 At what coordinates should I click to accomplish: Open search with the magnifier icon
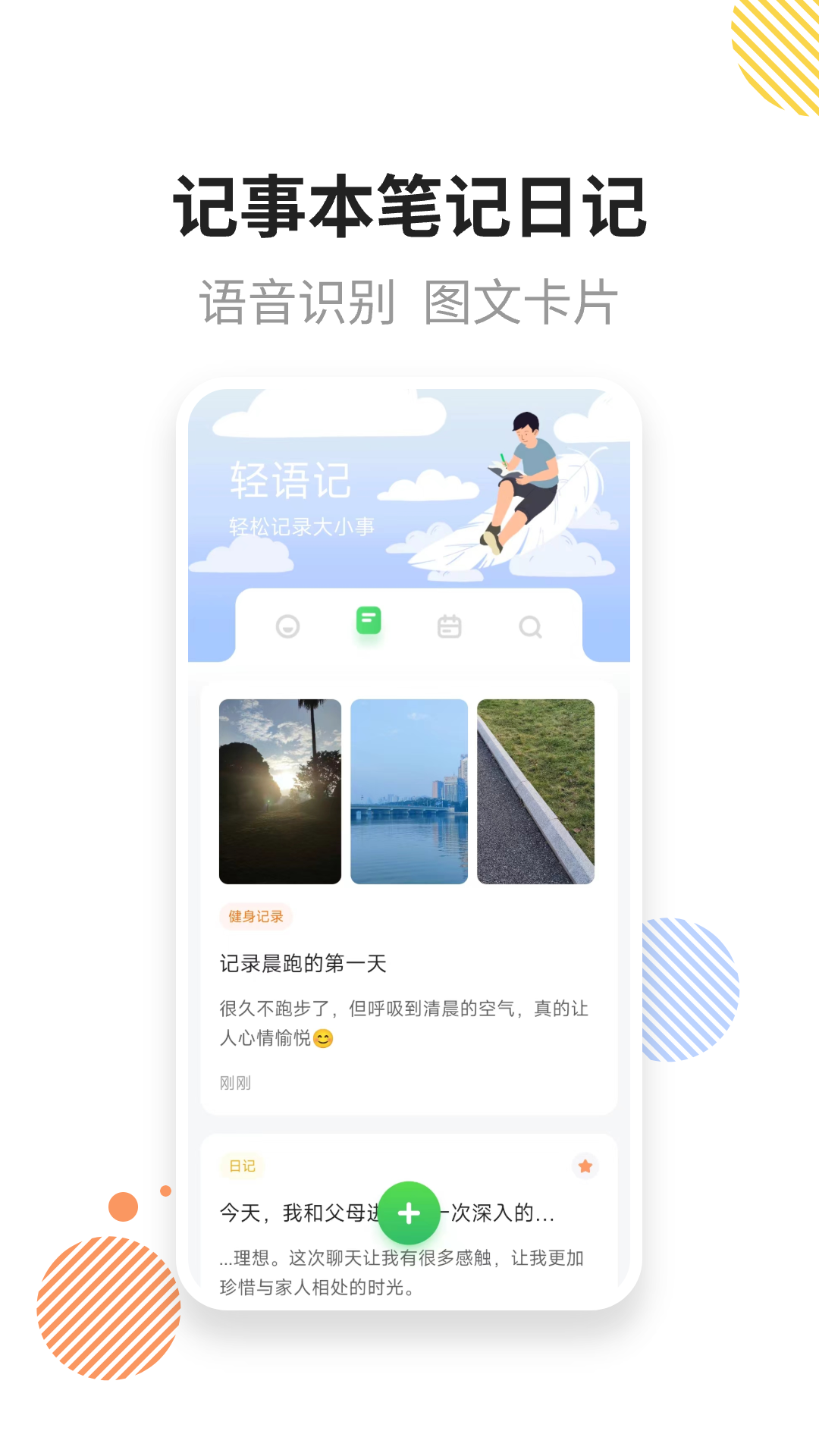coord(530,627)
